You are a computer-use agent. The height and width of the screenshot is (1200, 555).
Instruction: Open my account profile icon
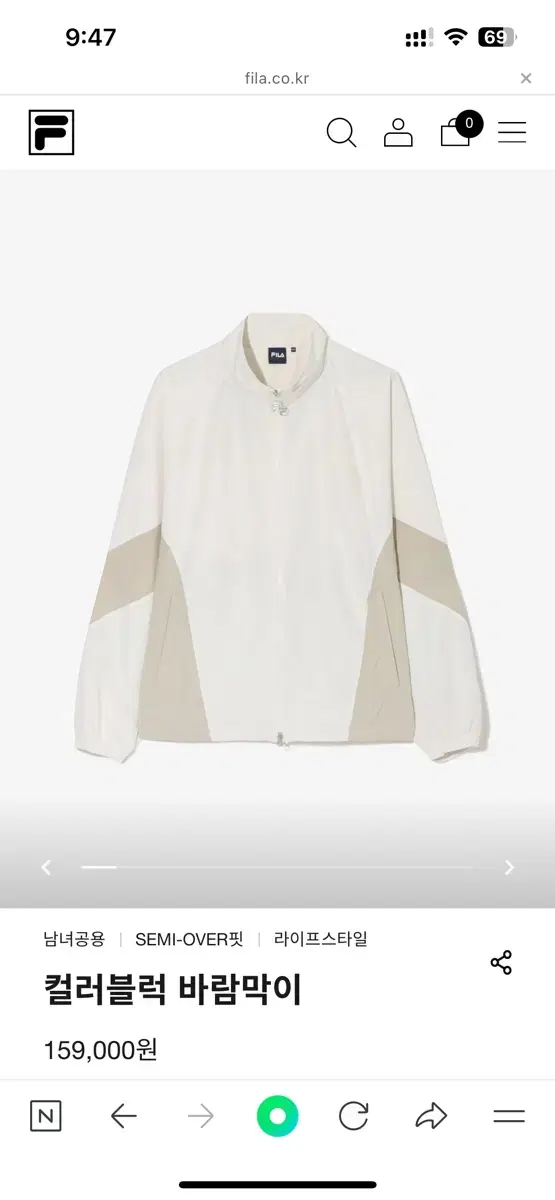tap(398, 132)
